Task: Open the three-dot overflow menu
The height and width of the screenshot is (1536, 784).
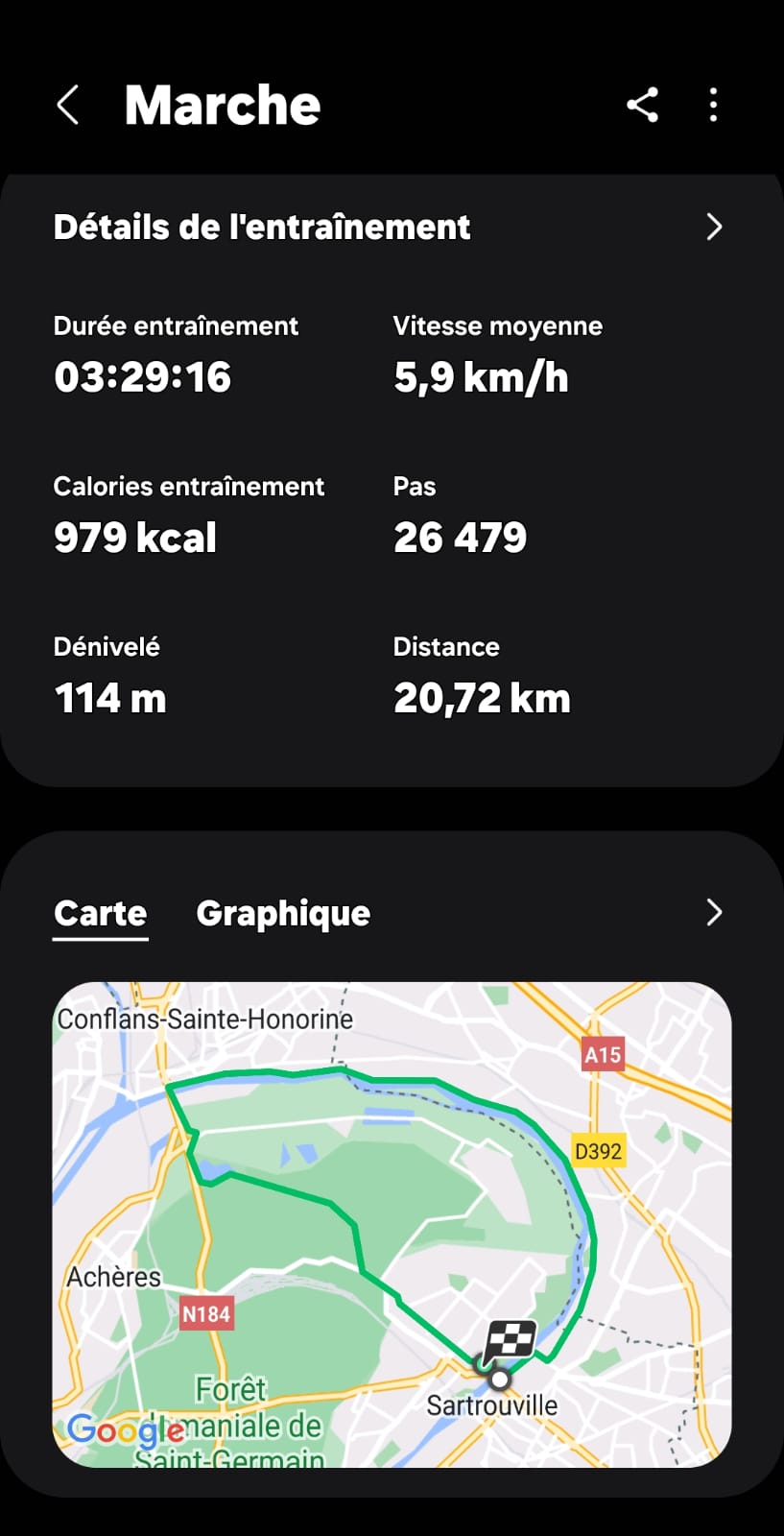Action: (x=713, y=105)
